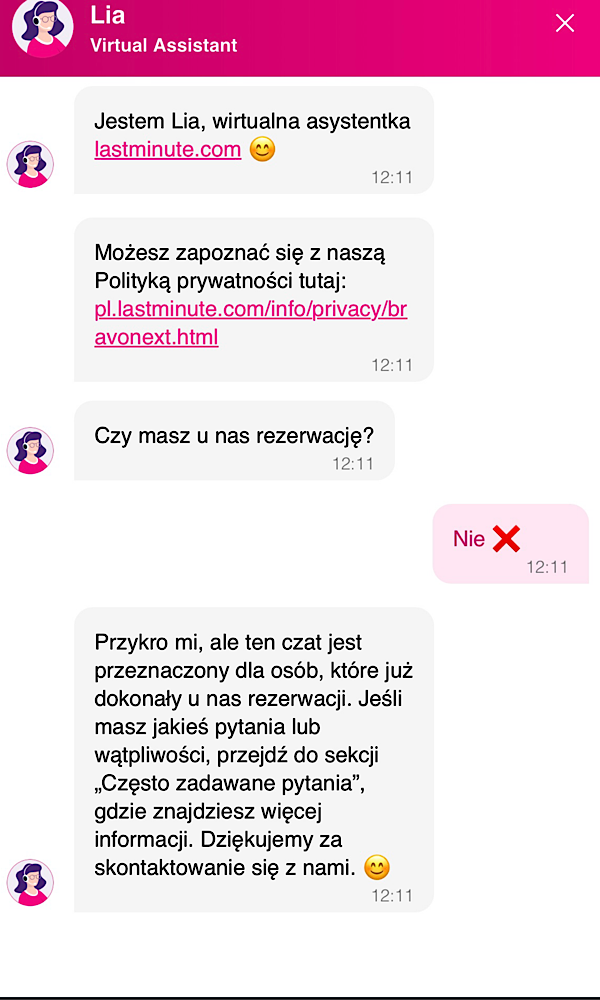The height and width of the screenshot is (1000, 600).
Task: Open the lastminute.com link
Action: pos(168,150)
